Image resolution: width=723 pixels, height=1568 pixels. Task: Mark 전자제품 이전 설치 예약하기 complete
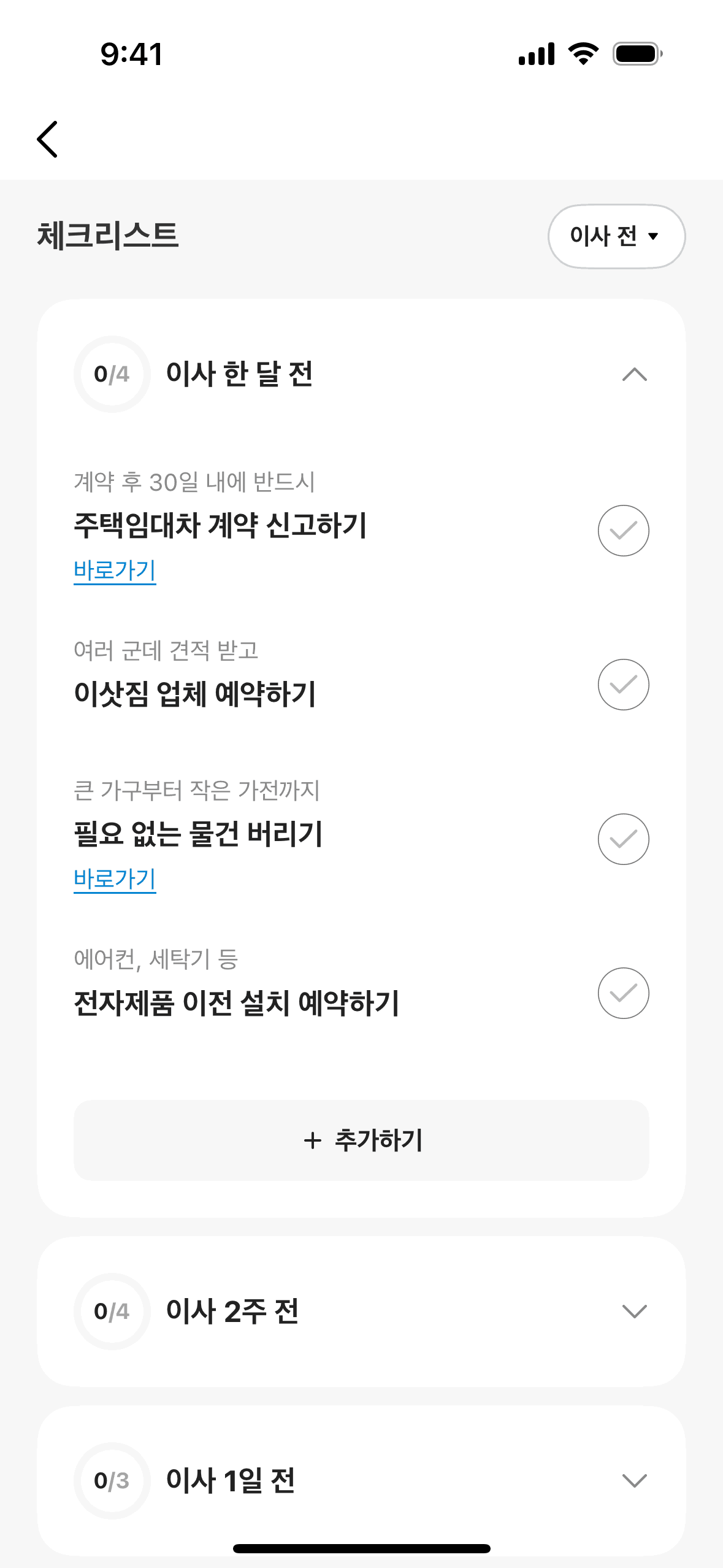coord(623,993)
